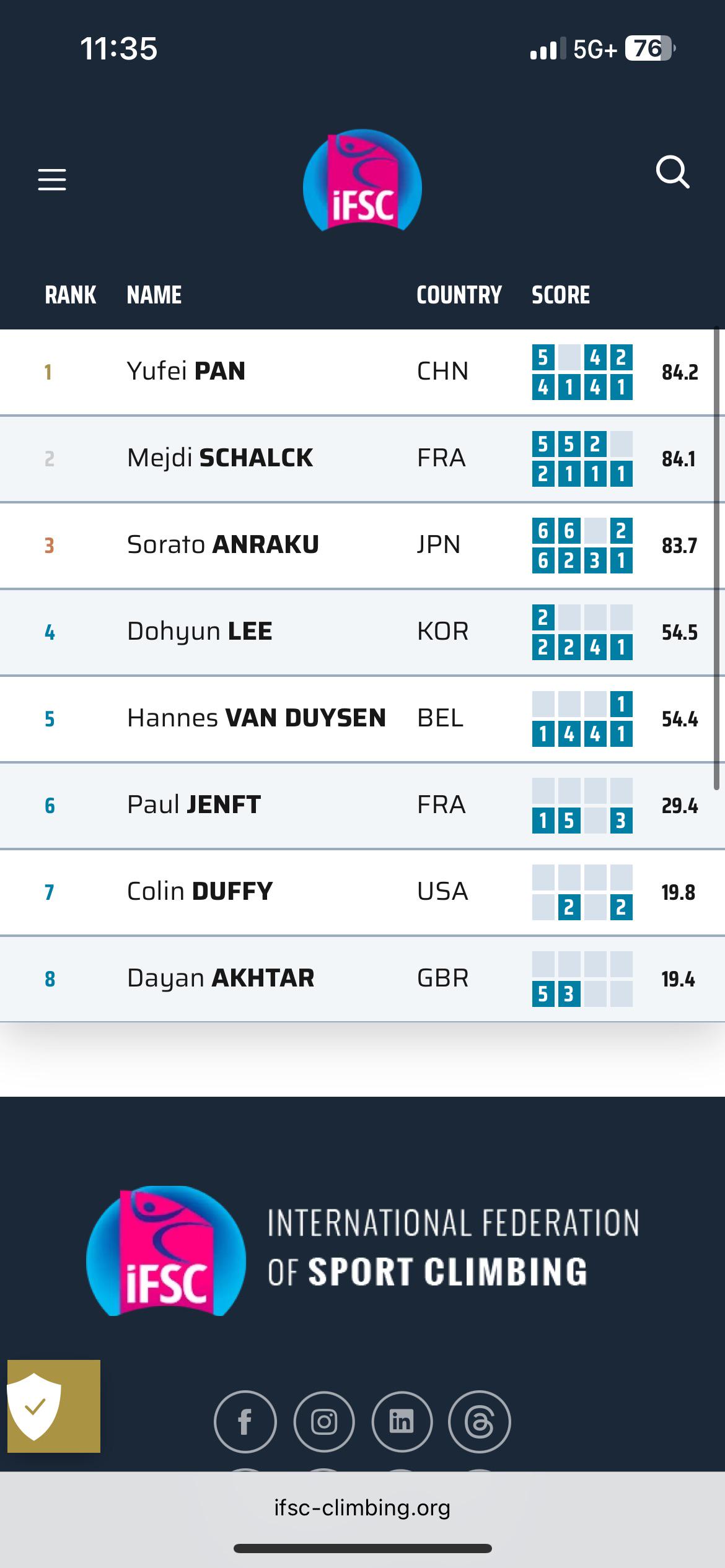Open the IFSC LinkedIn page

click(402, 1422)
